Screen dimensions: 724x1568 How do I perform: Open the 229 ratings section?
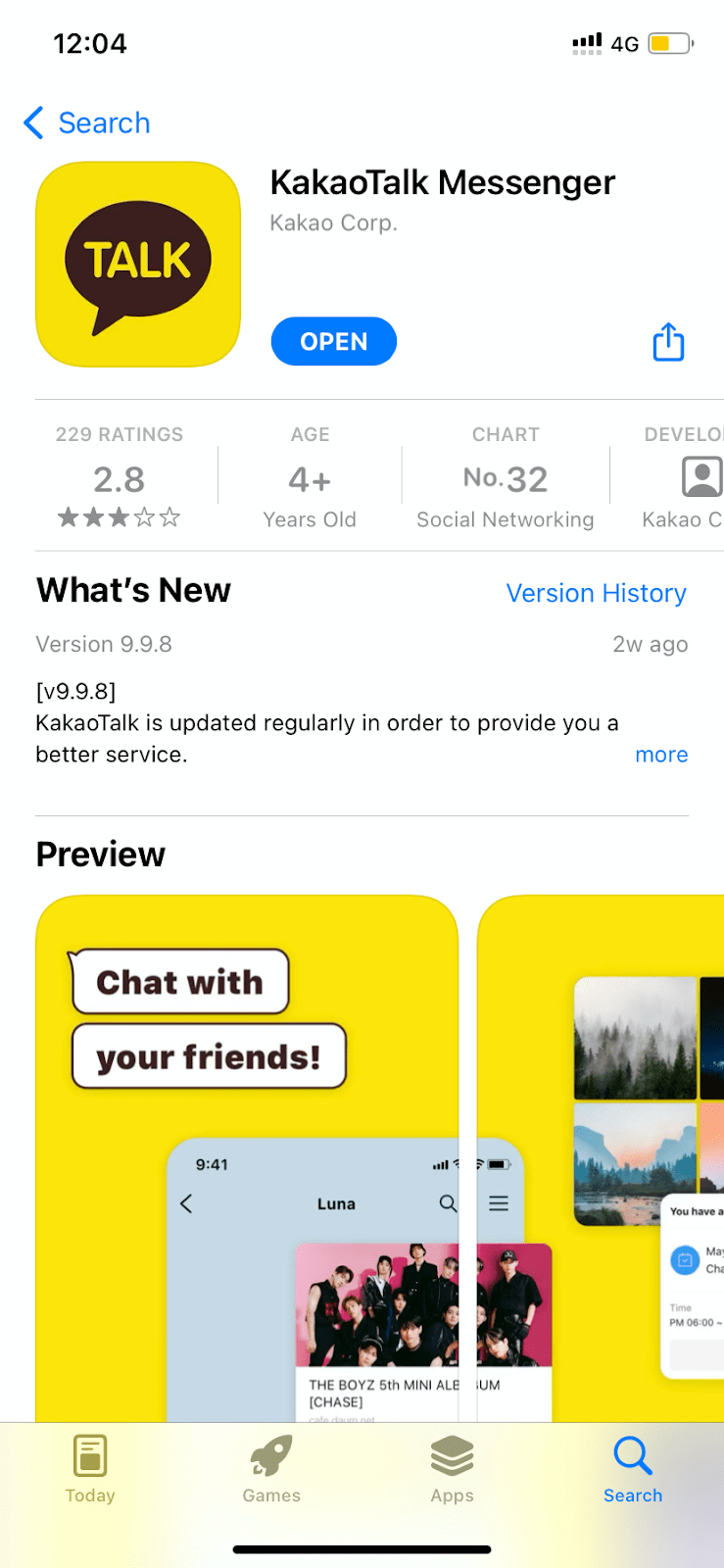(x=120, y=477)
